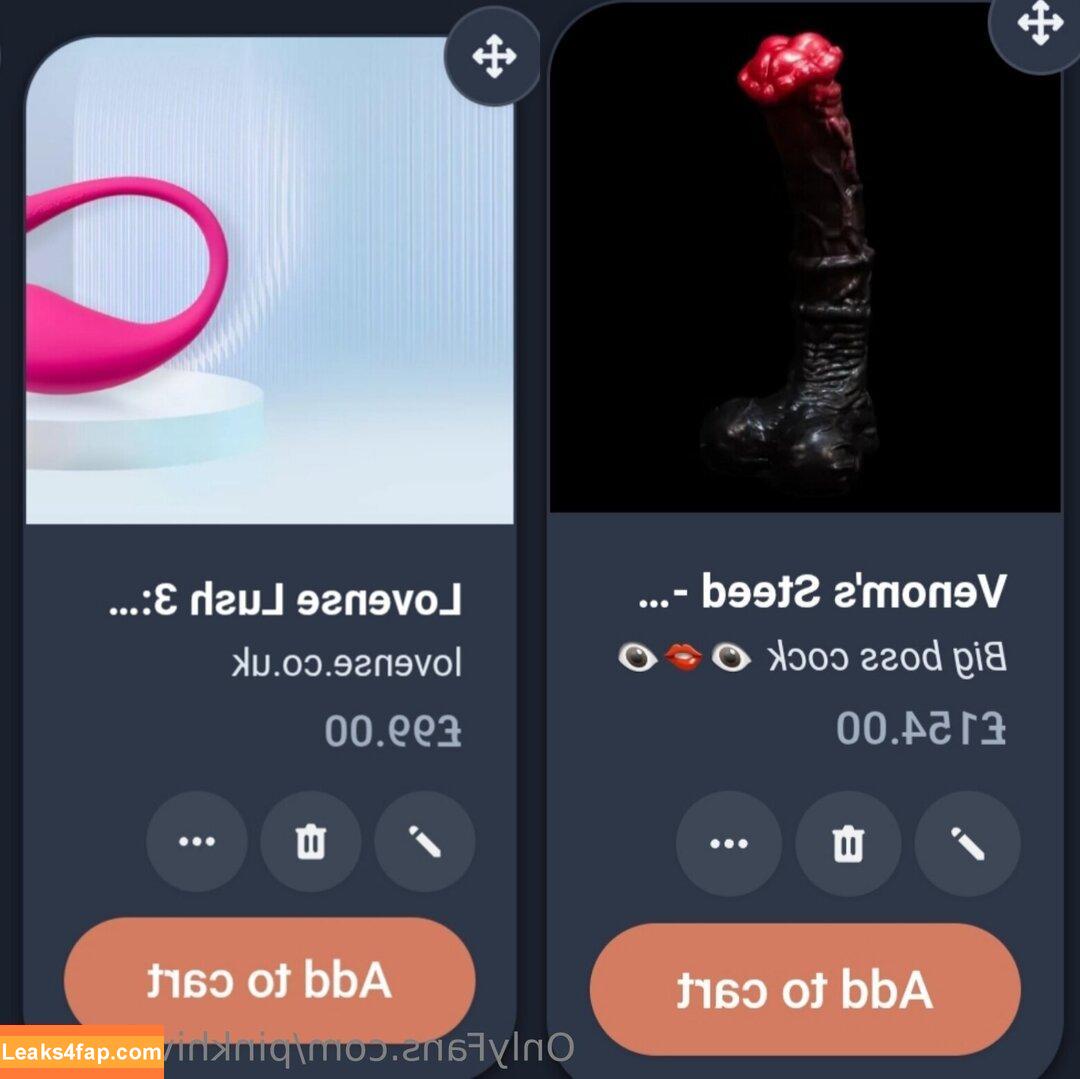The image size is (1080, 1079).
Task: Tap the move handle on Venom's Steed card
Action: [x=1039, y=24]
